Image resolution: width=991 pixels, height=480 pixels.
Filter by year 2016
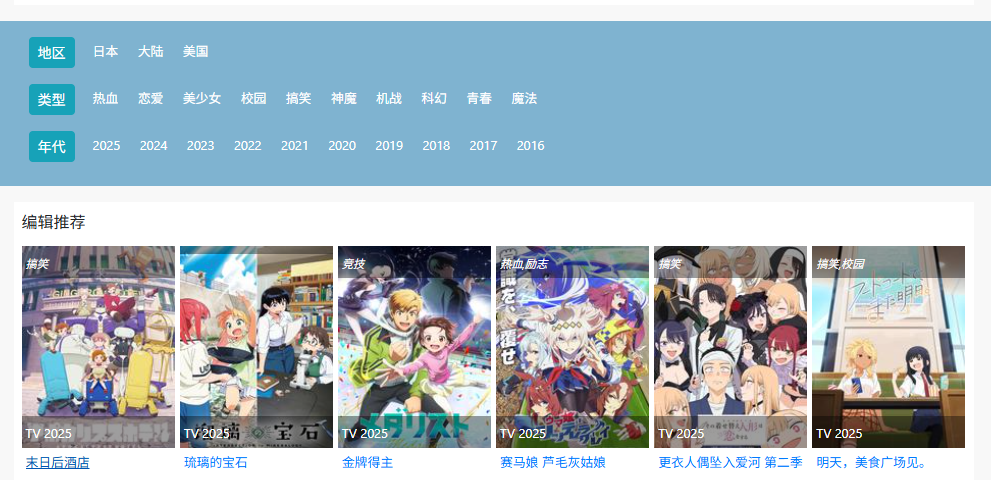pos(530,146)
